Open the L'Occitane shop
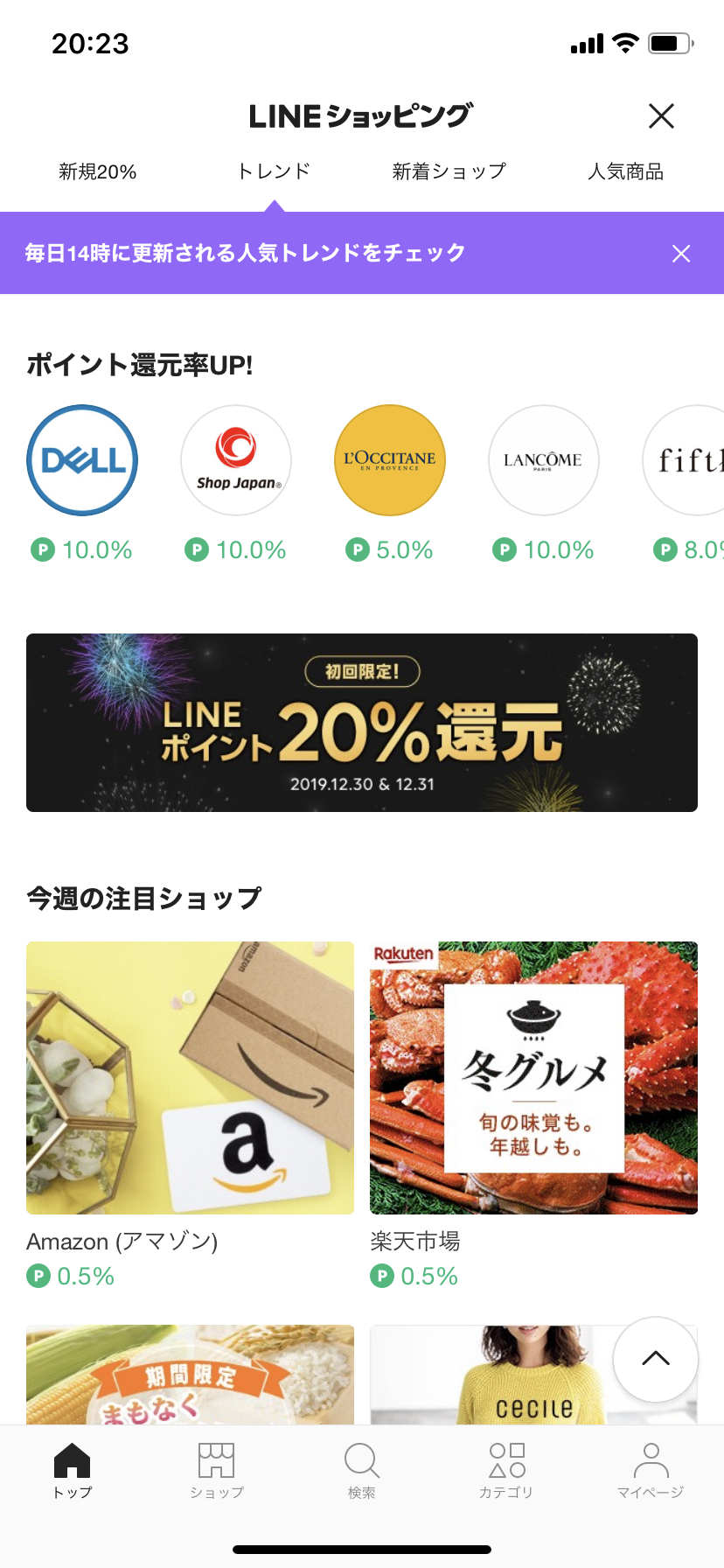The height and width of the screenshot is (1568, 724). (390, 460)
